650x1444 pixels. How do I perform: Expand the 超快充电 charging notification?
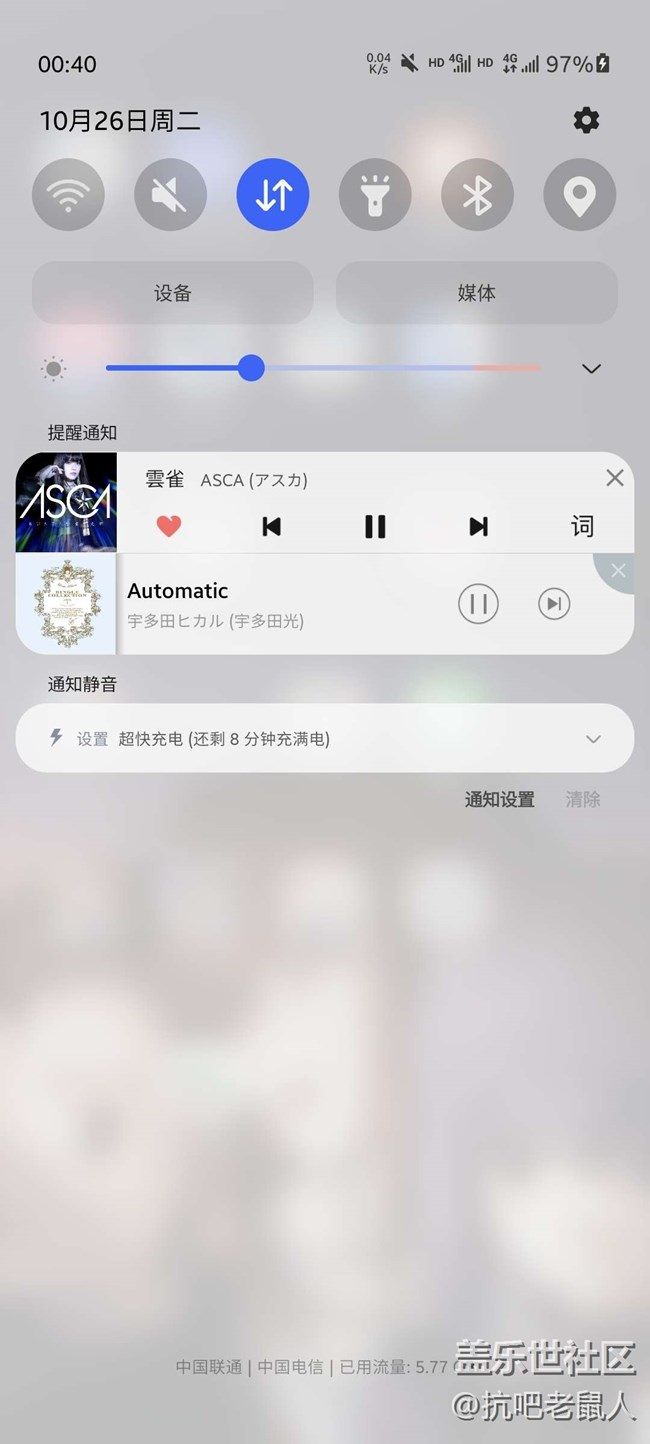pos(593,739)
